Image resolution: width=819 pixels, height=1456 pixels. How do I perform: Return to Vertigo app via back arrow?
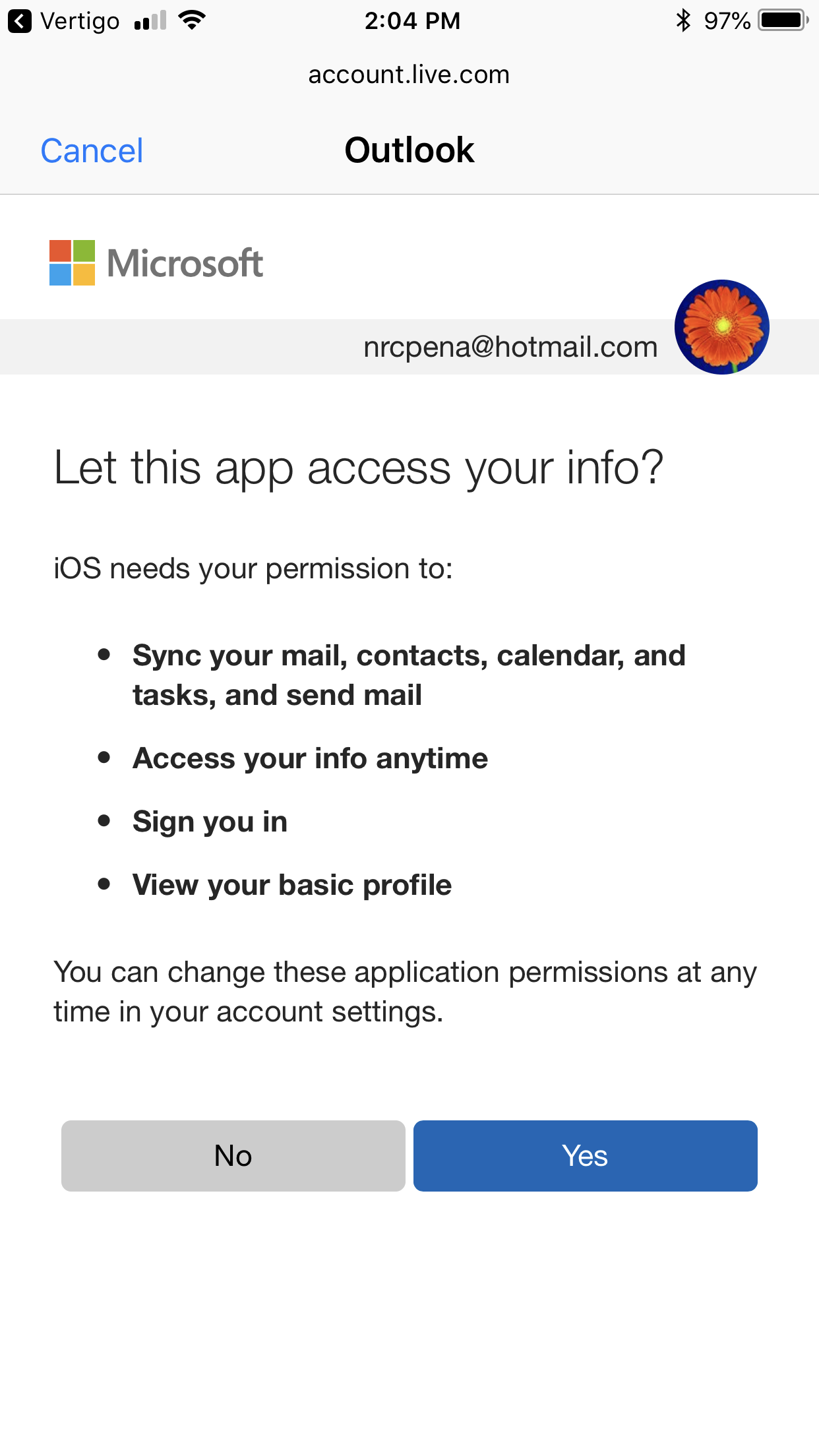pyautogui.click(x=20, y=21)
